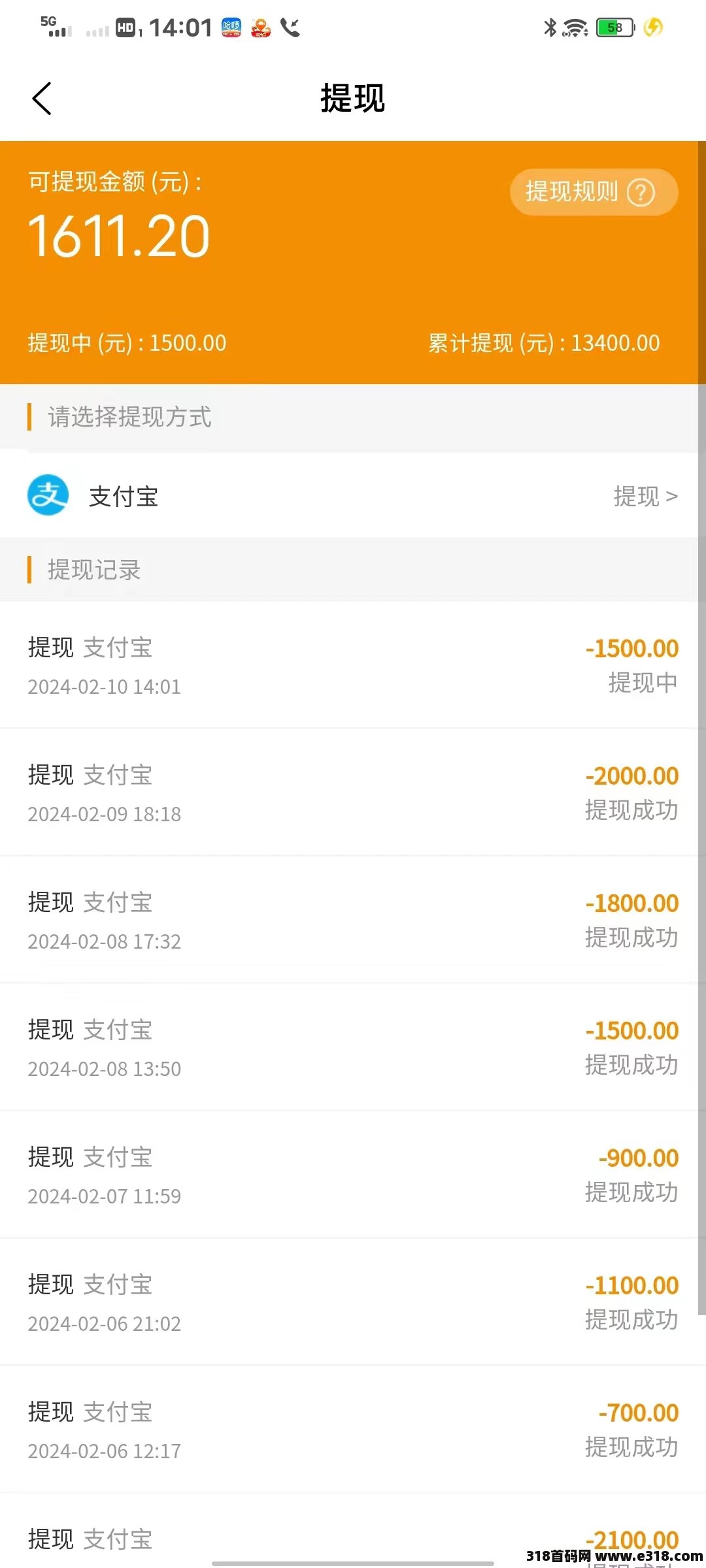The height and width of the screenshot is (1568, 706).
Task: Open the 提现规则 withdrawal rules button
Action: click(594, 192)
